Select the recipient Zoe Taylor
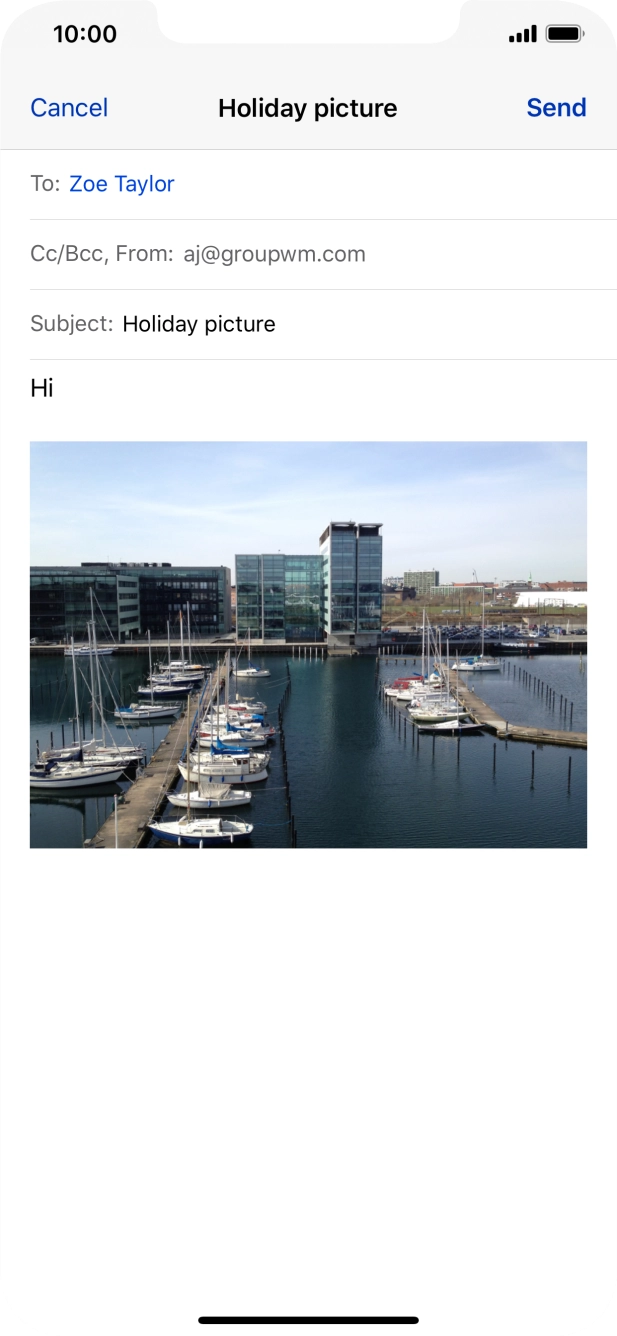617x1336 pixels. [x=122, y=184]
